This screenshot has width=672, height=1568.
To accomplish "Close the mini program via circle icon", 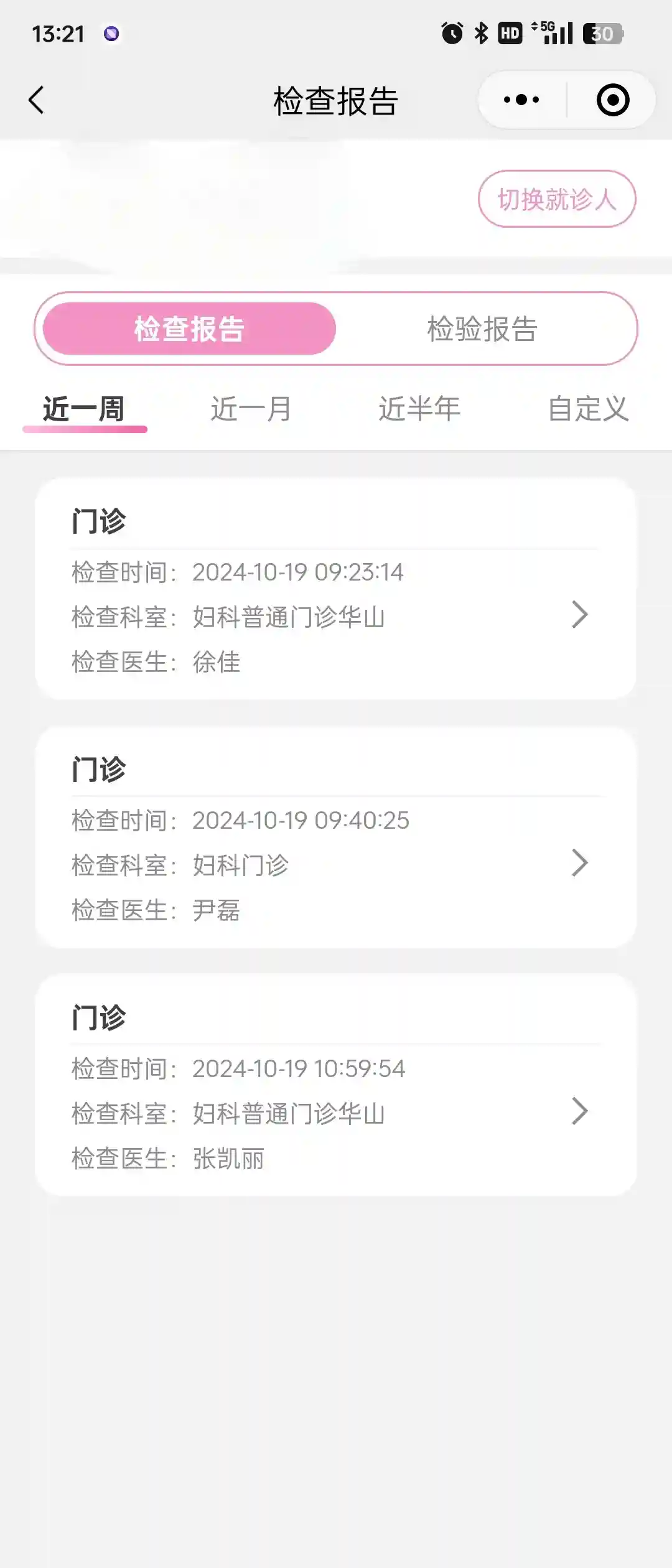I will (612, 100).
